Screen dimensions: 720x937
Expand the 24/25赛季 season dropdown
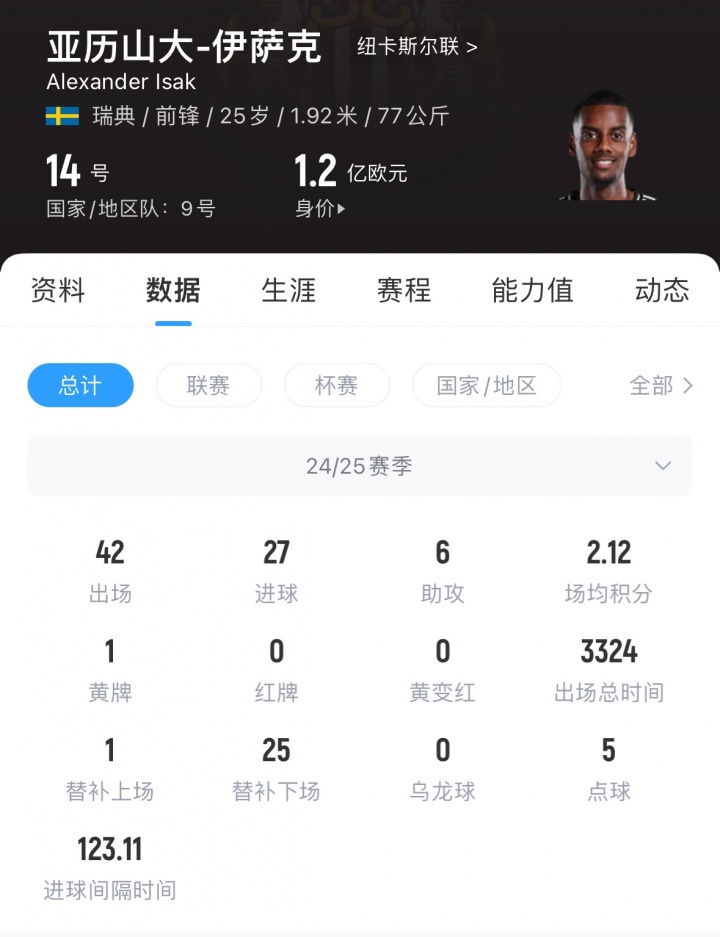[x=360, y=466]
